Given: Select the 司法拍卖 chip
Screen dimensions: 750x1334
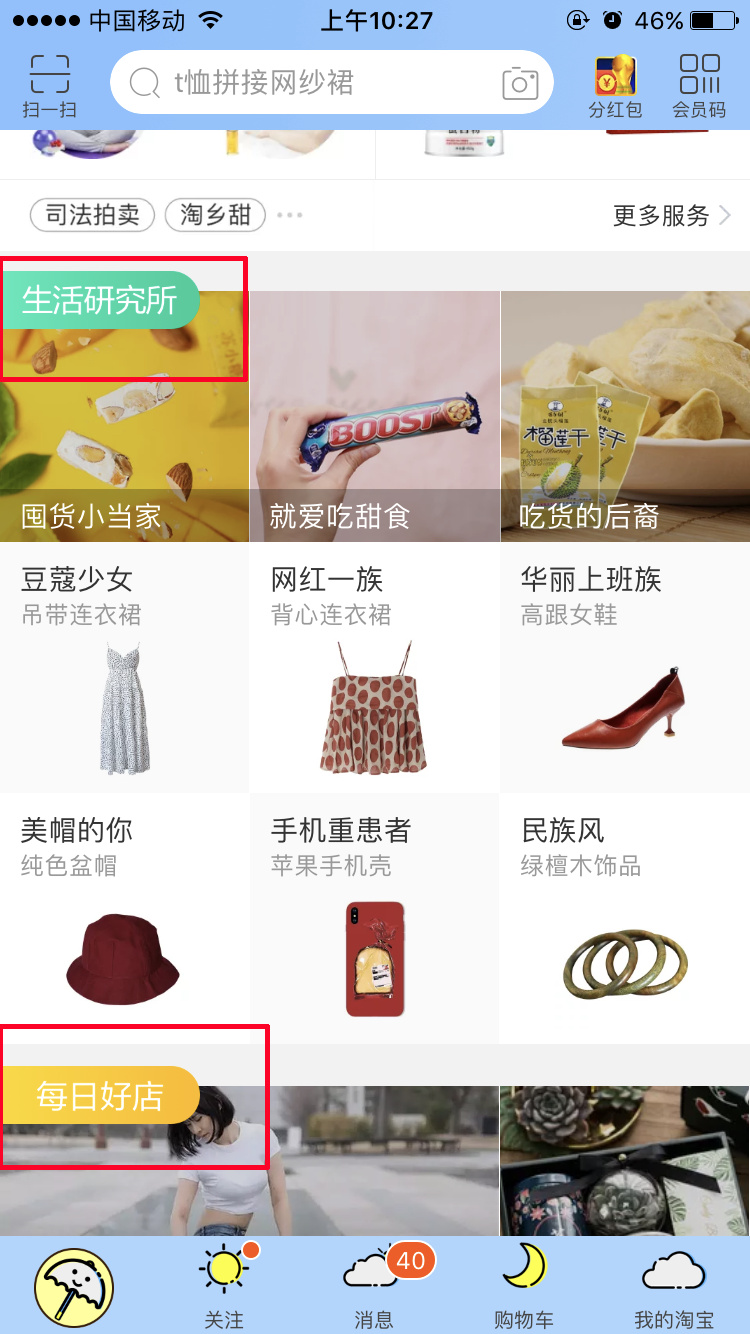Looking at the screenshot, I should [93, 215].
